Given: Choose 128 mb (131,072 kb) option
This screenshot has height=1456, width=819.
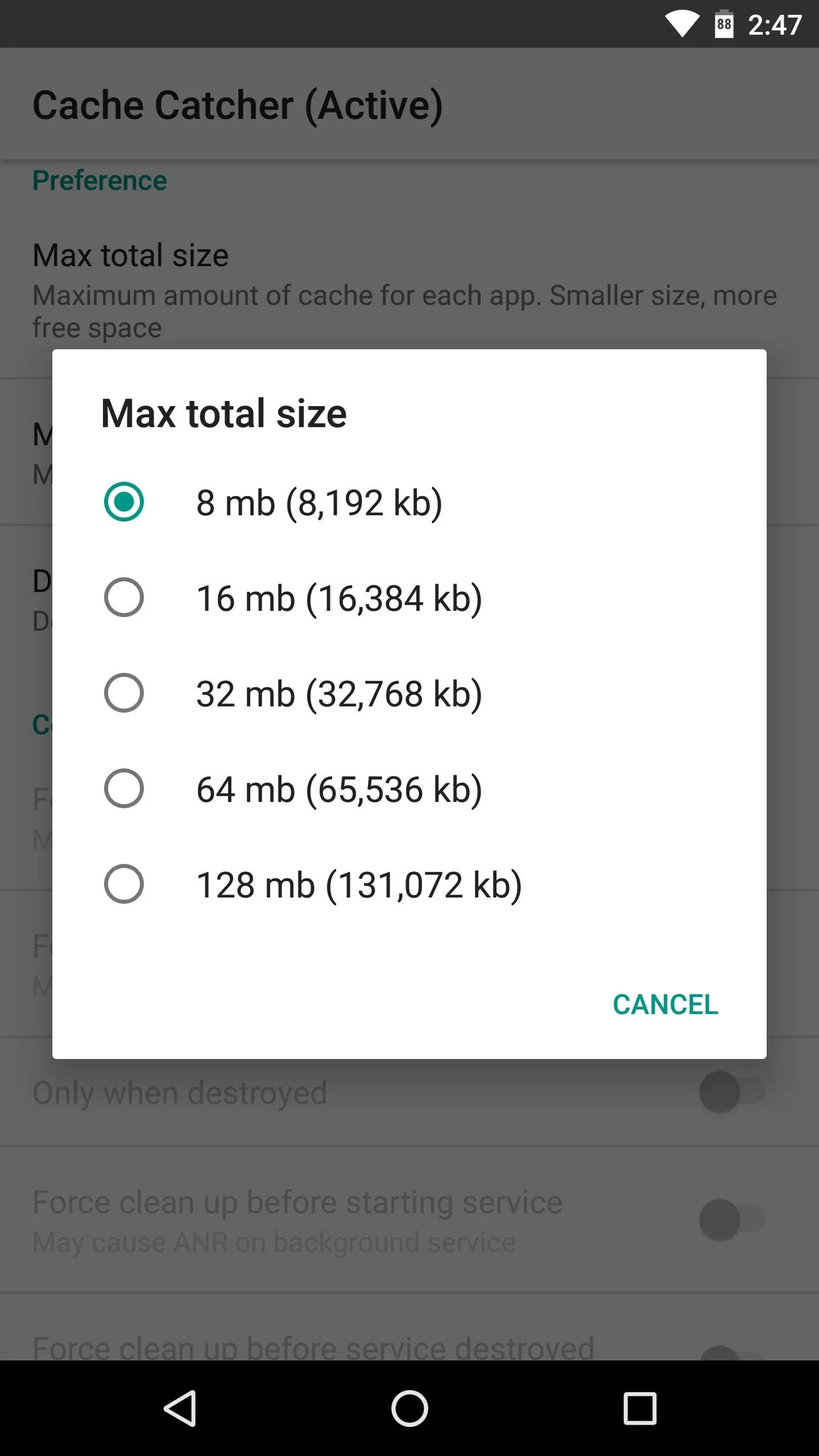Looking at the screenshot, I should pyautogui.click(x=409, y=884).
